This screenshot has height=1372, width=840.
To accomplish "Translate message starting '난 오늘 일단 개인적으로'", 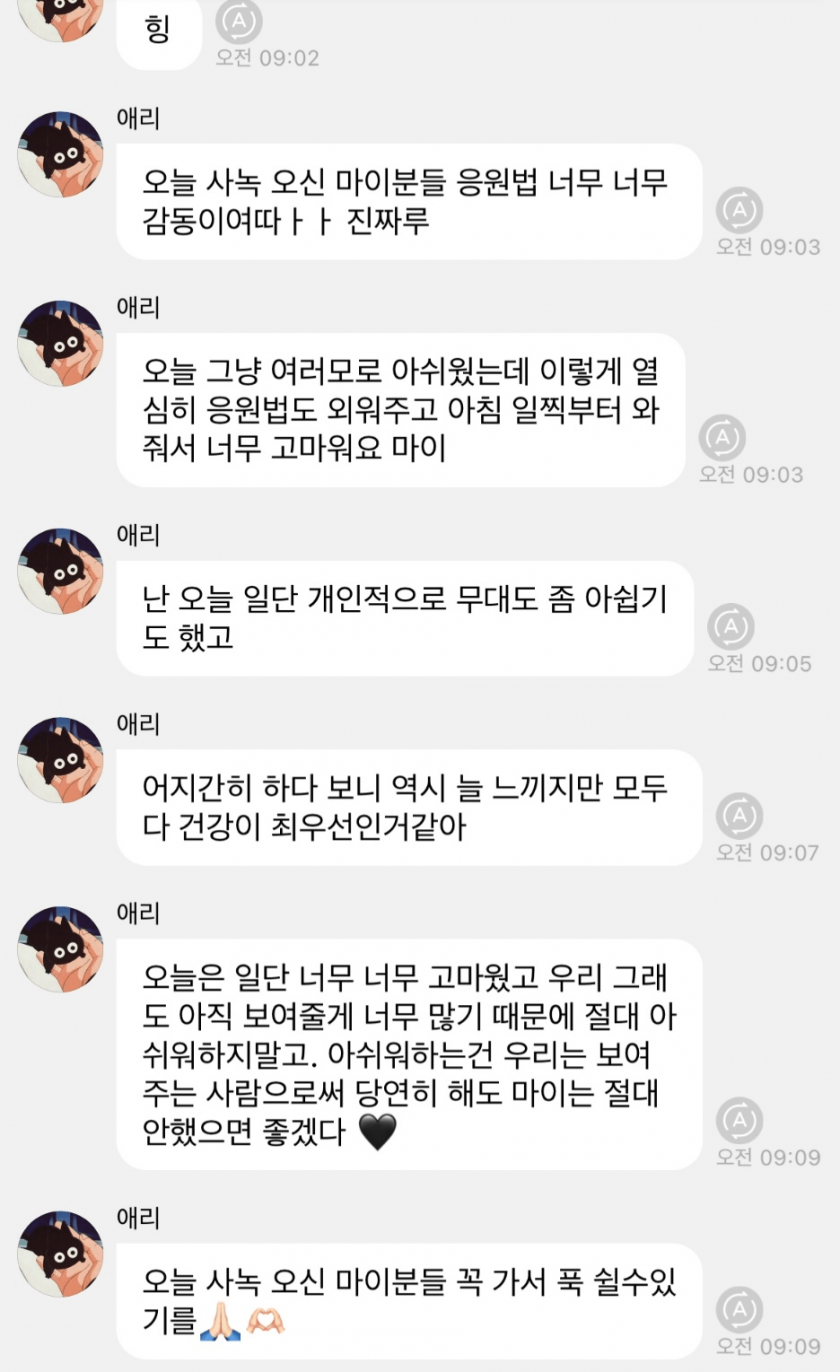I will point(731,626).
